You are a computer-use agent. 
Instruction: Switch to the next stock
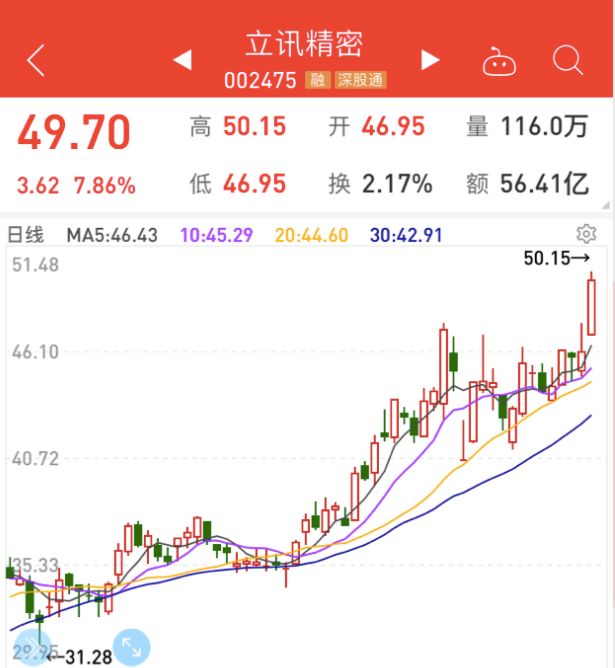pyautogui.click(x=431, y=61)
